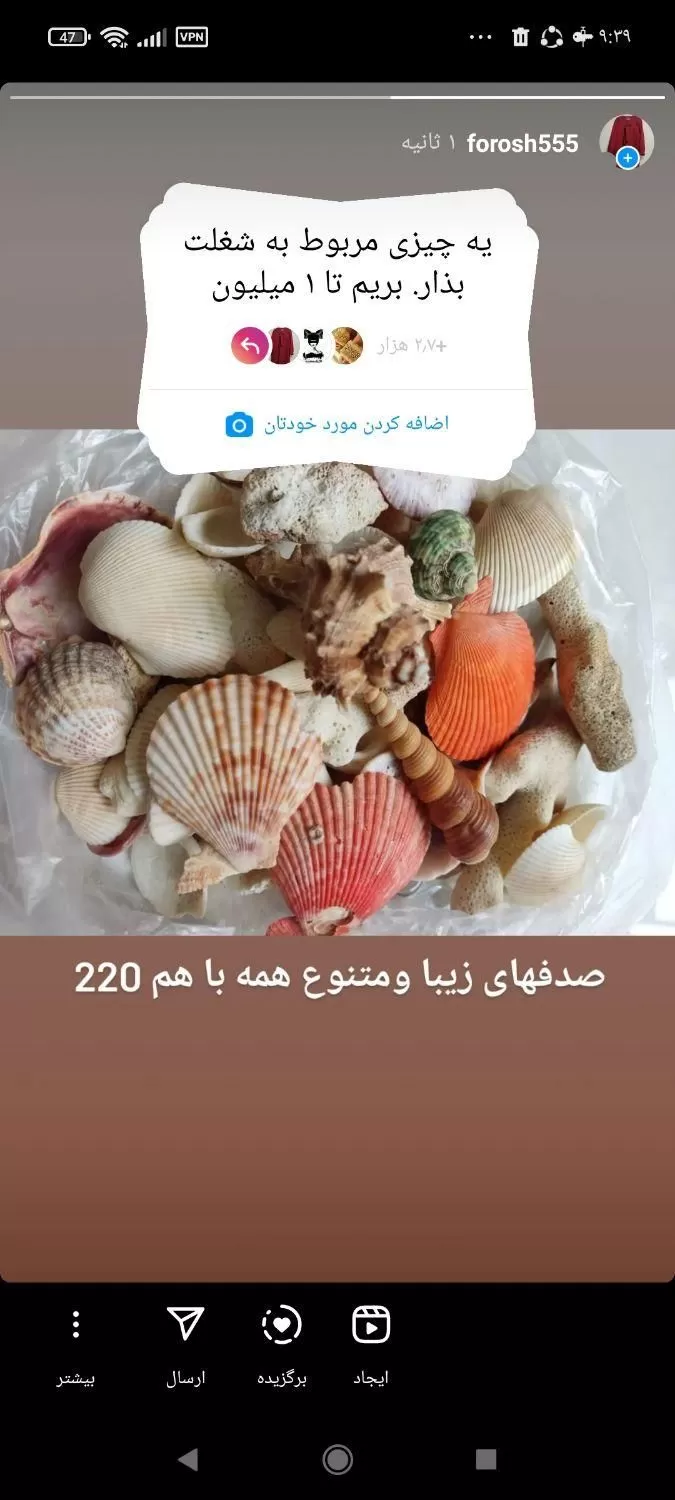Tap 'اضافه کردن مورد خودتان' to add yours

pyautogui.click(x=337, y=424)
